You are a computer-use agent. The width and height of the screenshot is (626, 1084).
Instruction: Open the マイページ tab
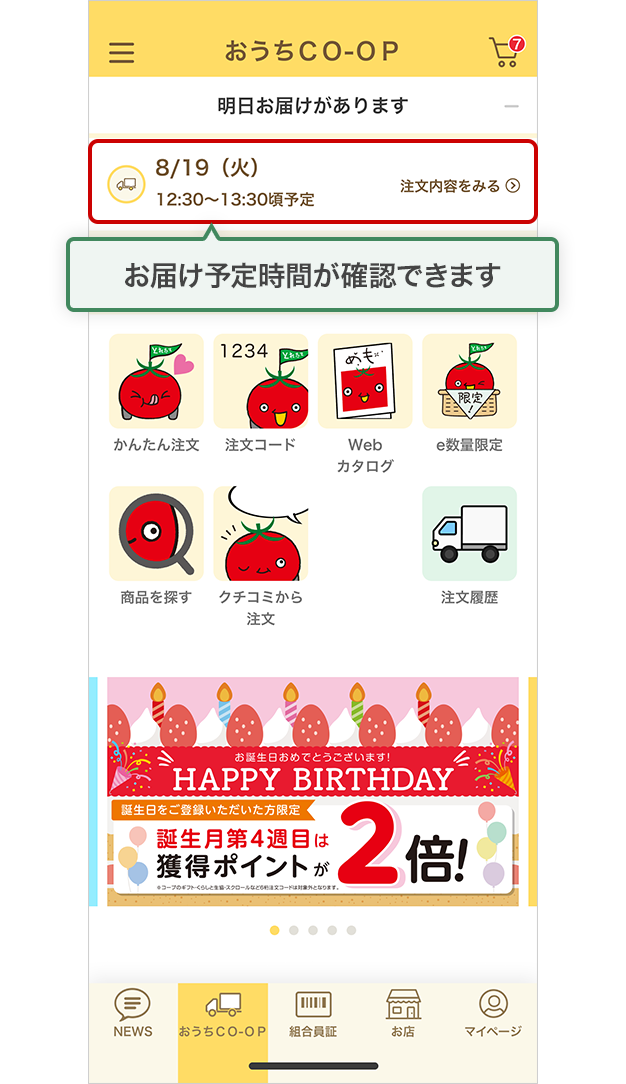(493, 1013)
